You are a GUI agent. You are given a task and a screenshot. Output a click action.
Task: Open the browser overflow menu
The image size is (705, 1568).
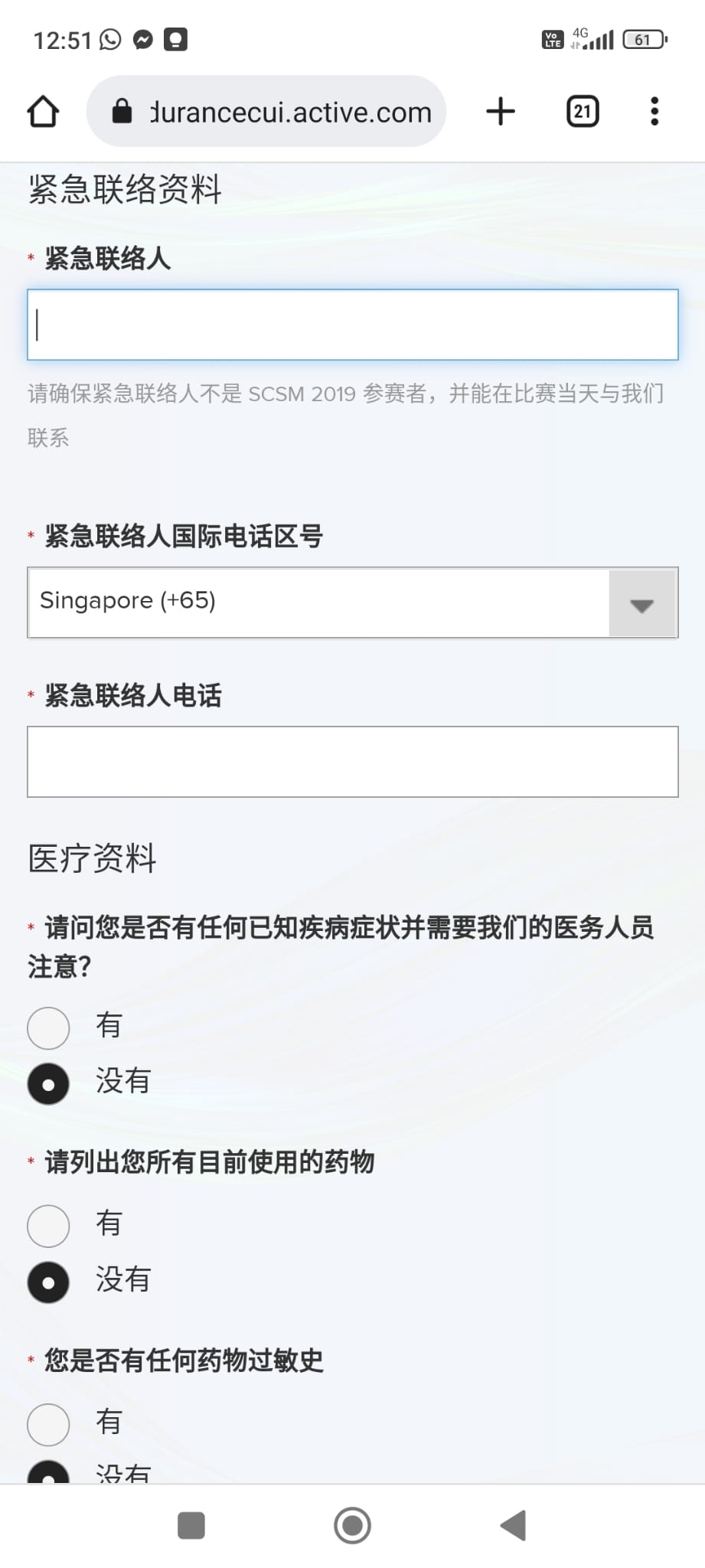click(x=654, y=112)
